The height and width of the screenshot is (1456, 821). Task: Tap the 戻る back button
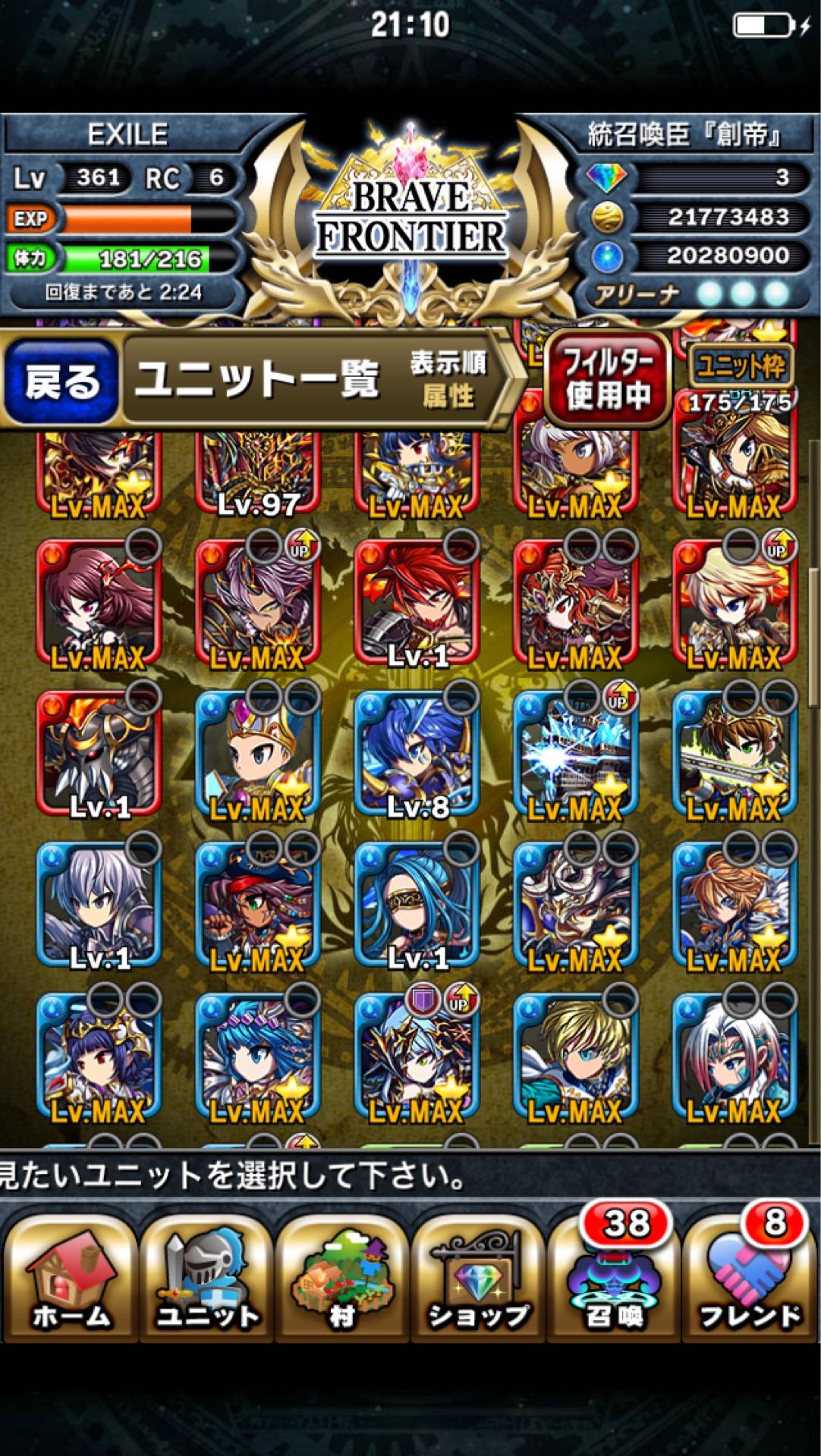(x=62, y=380)
